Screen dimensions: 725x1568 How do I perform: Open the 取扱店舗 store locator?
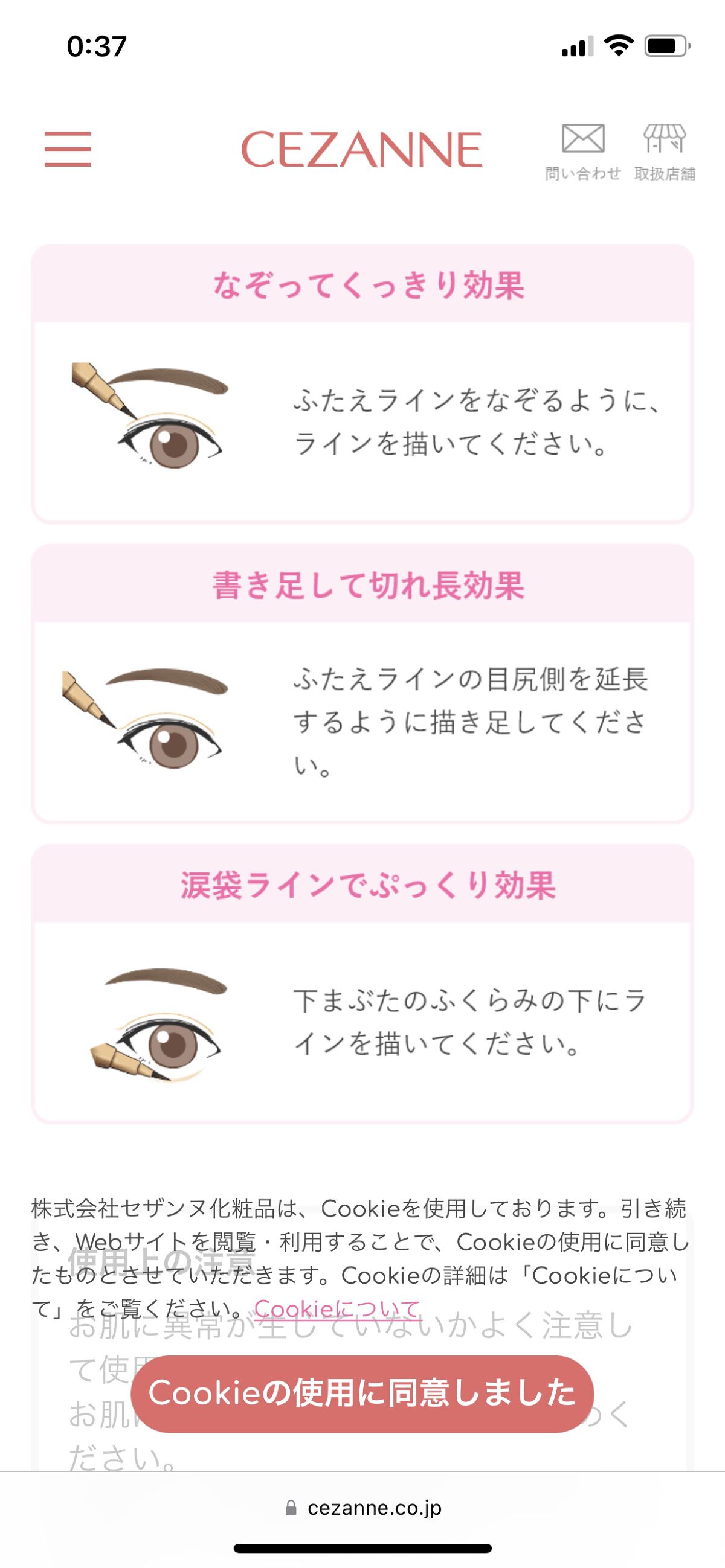(x=665, y=152)
